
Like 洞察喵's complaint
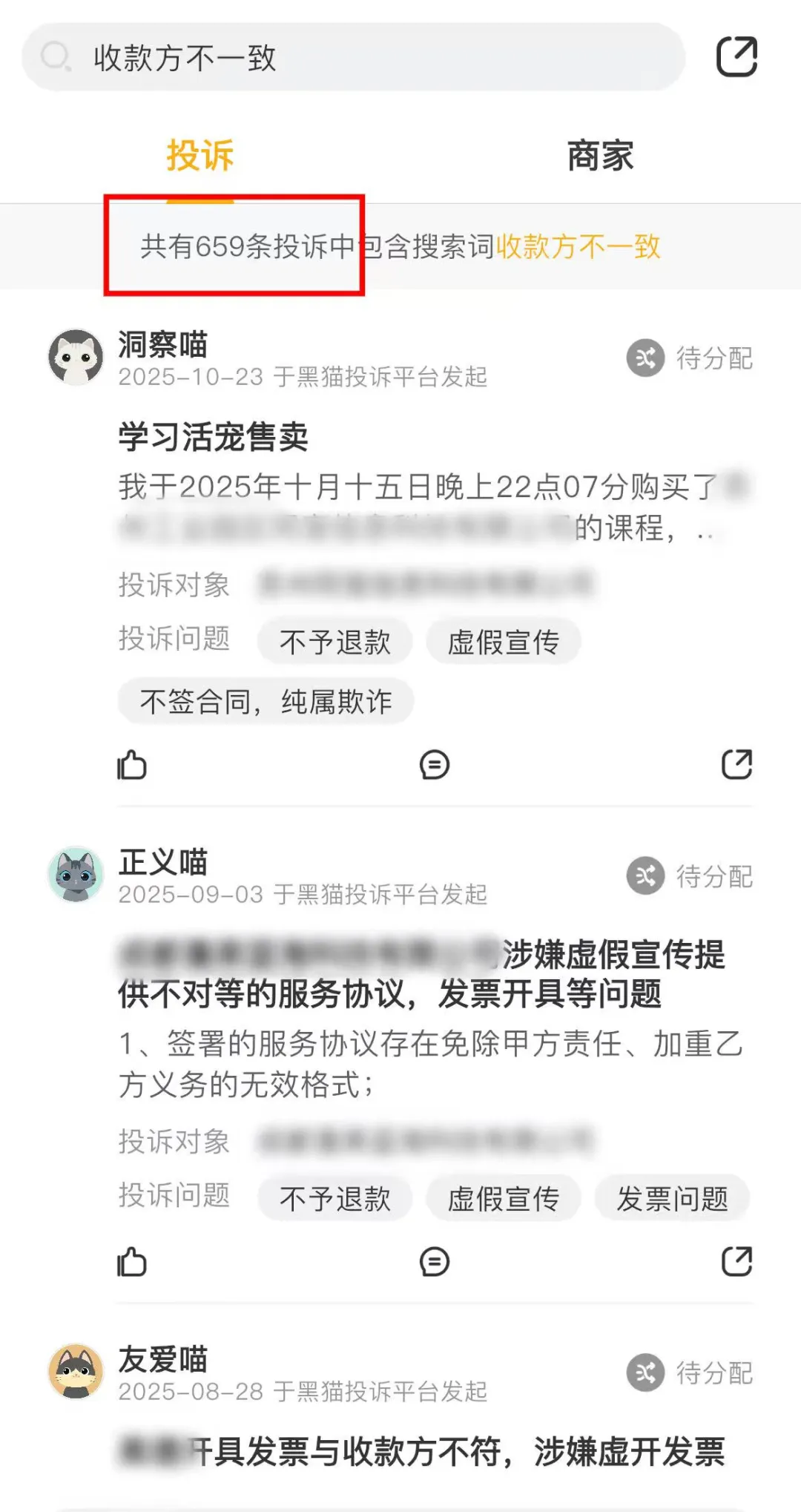click(x=132, y=765)
